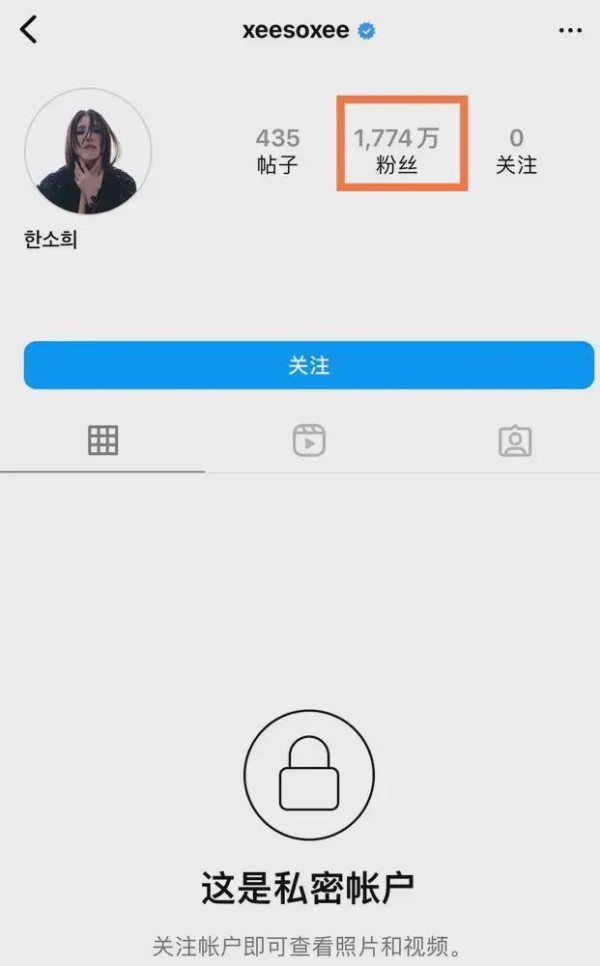
Task: Open the three-dot overflow menu
Action: click(x=570, y=30)
